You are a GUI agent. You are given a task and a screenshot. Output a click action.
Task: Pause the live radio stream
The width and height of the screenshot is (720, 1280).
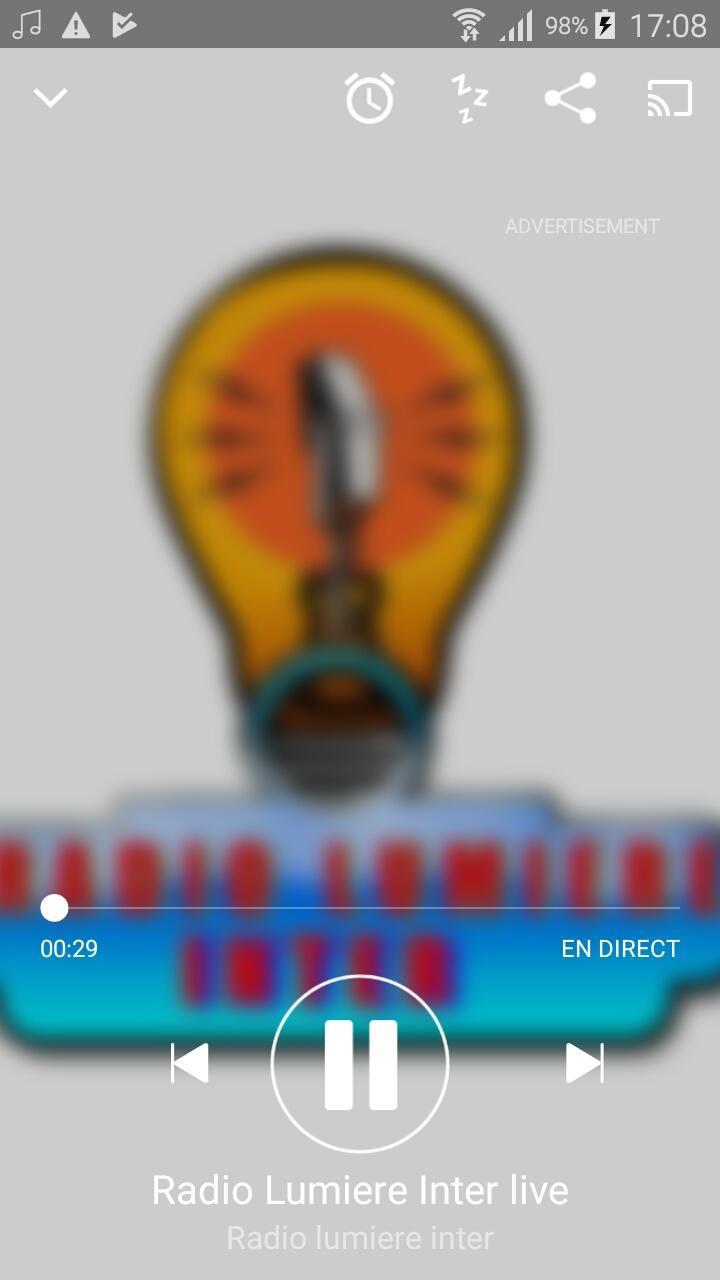(358, 1063)
